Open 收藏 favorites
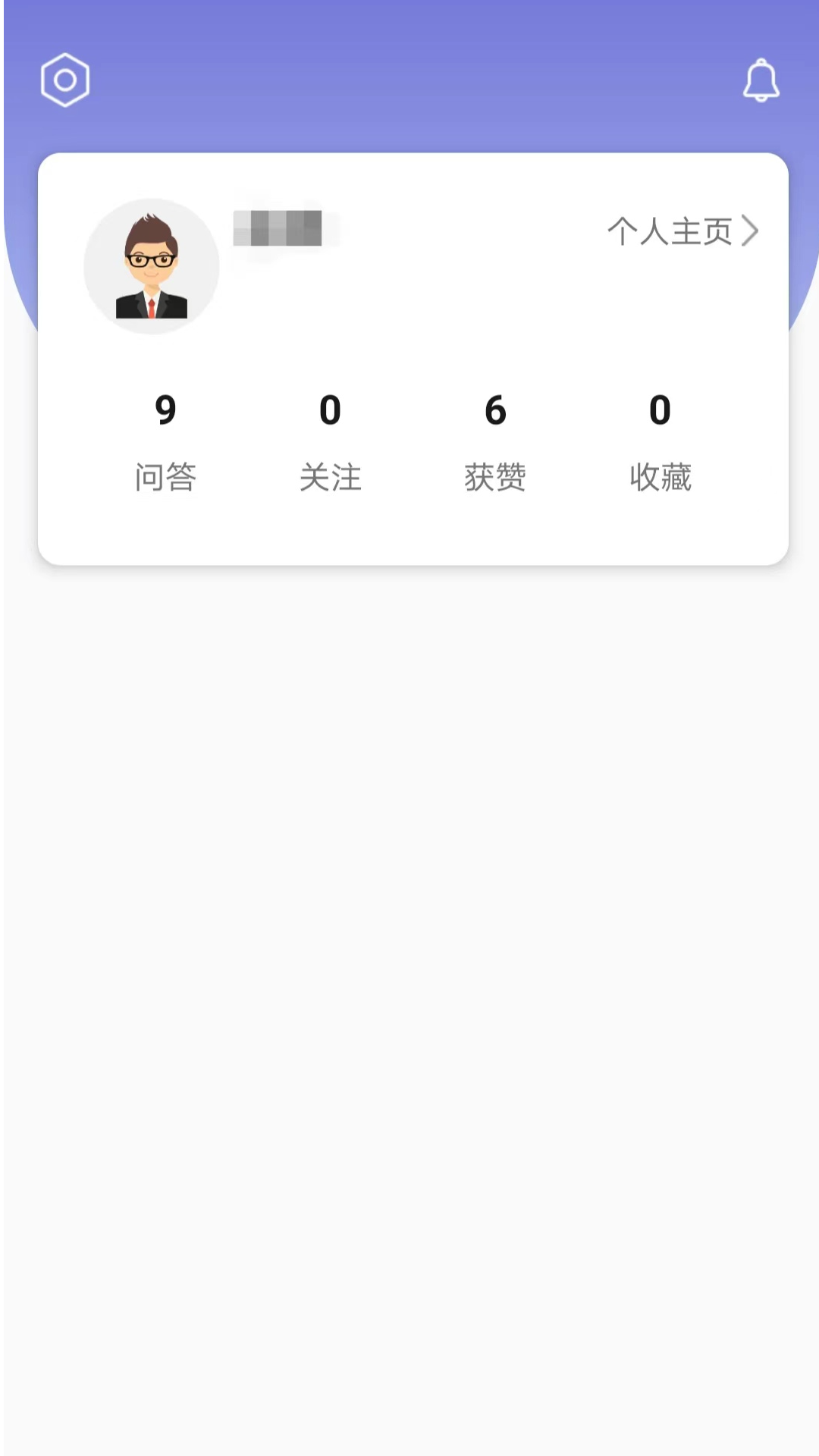This screenshot has width=819, height=1456. coord(660,442)
